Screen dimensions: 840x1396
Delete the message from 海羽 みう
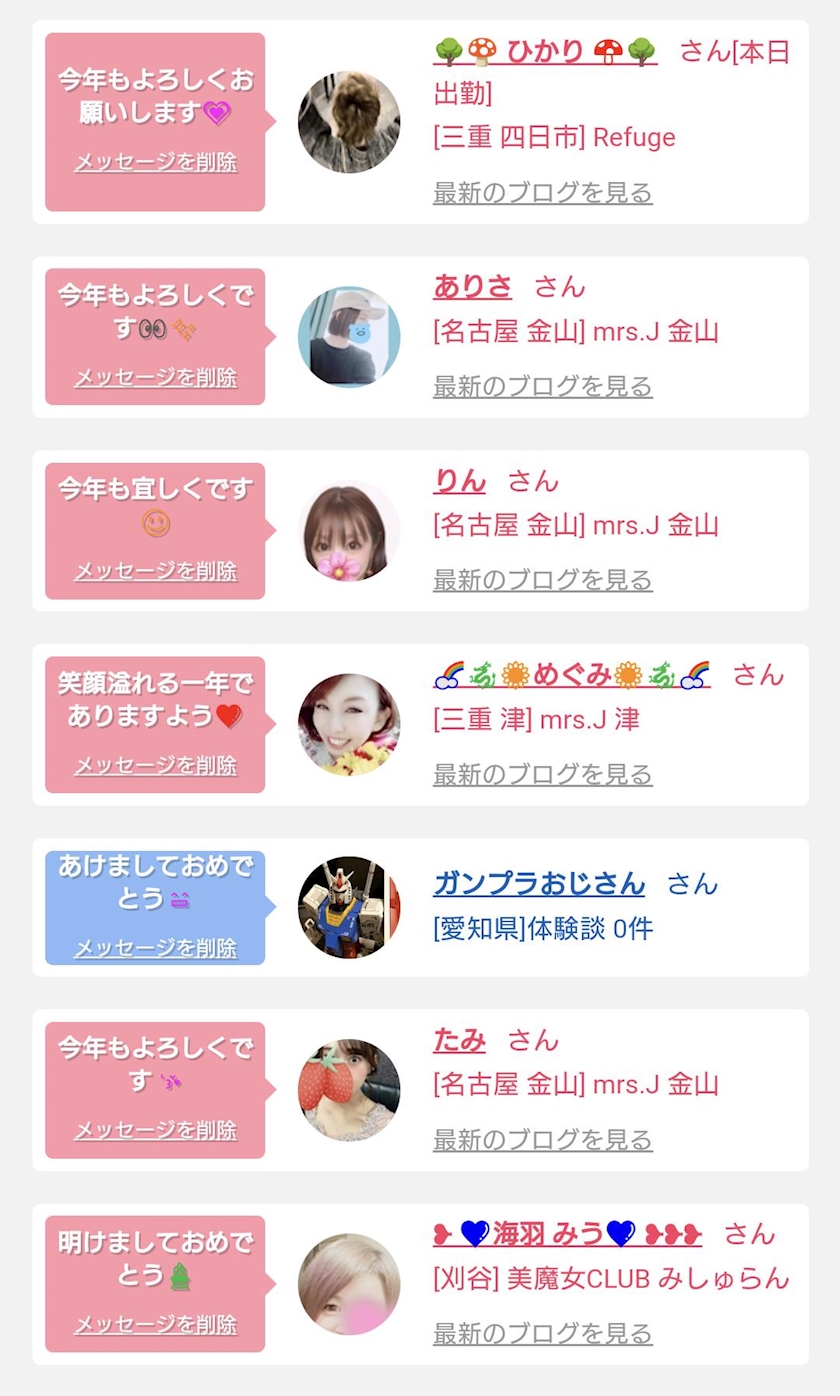point(155,1324)
